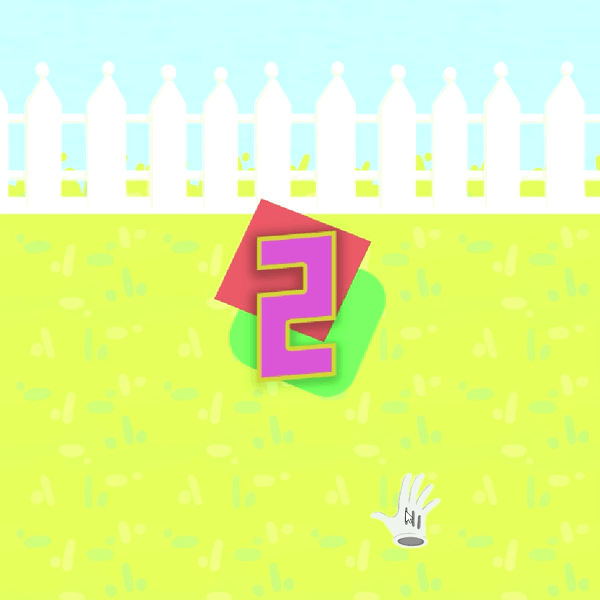This screenshot has height=600, width=600.
Task: Tap the pink number 2 tile
Action: coord(297,306)
